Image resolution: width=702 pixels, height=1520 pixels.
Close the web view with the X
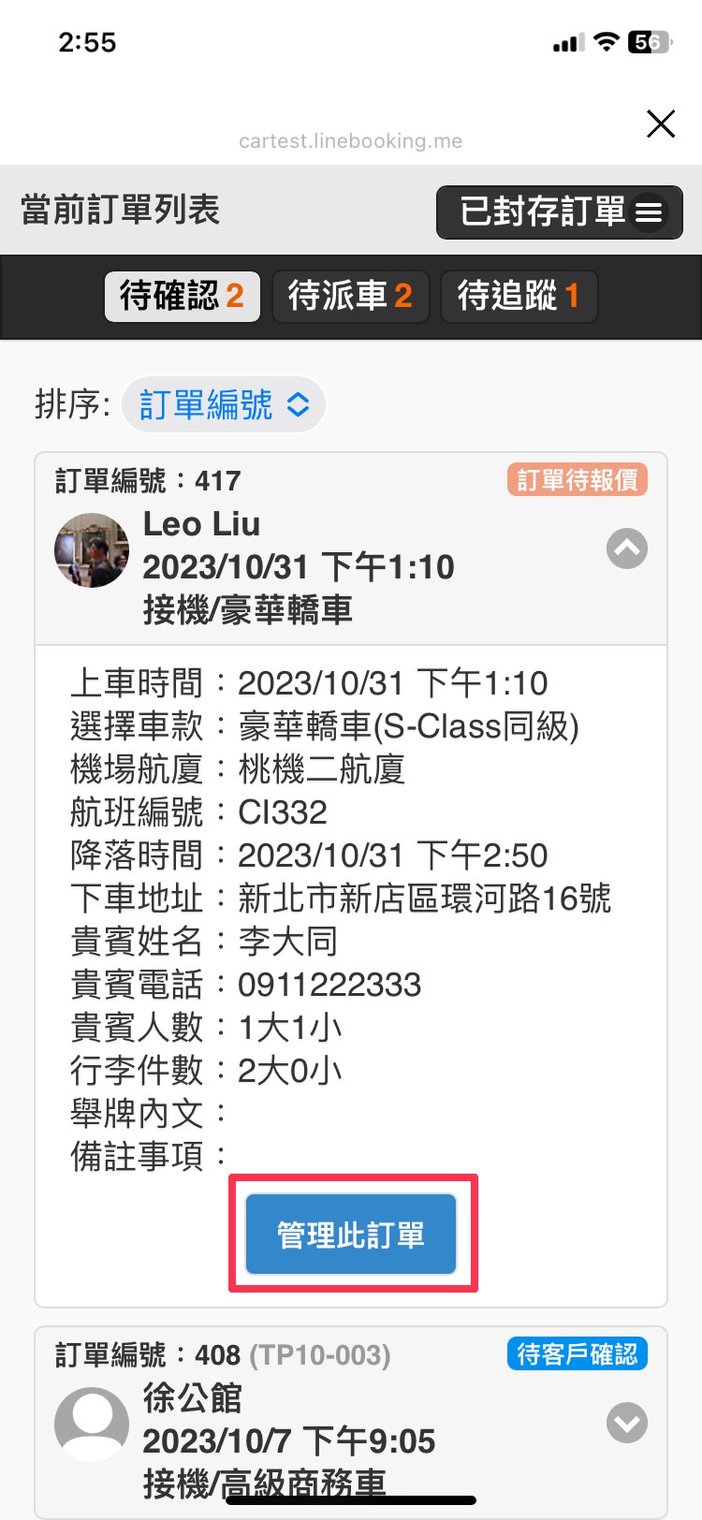[x=661, y=124]
